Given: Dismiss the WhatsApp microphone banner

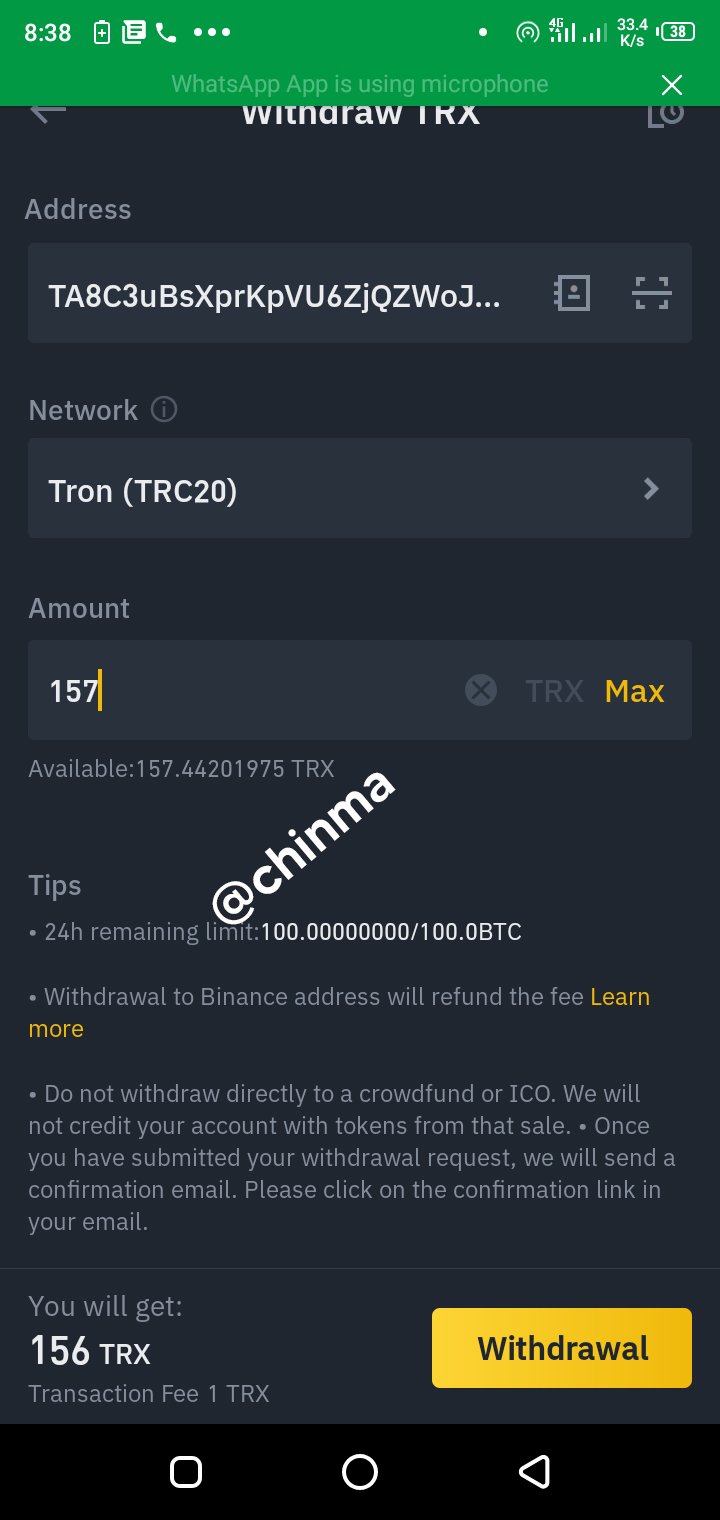Looking at the screenshot, I should pyautogui.click(x=672, y=85).
